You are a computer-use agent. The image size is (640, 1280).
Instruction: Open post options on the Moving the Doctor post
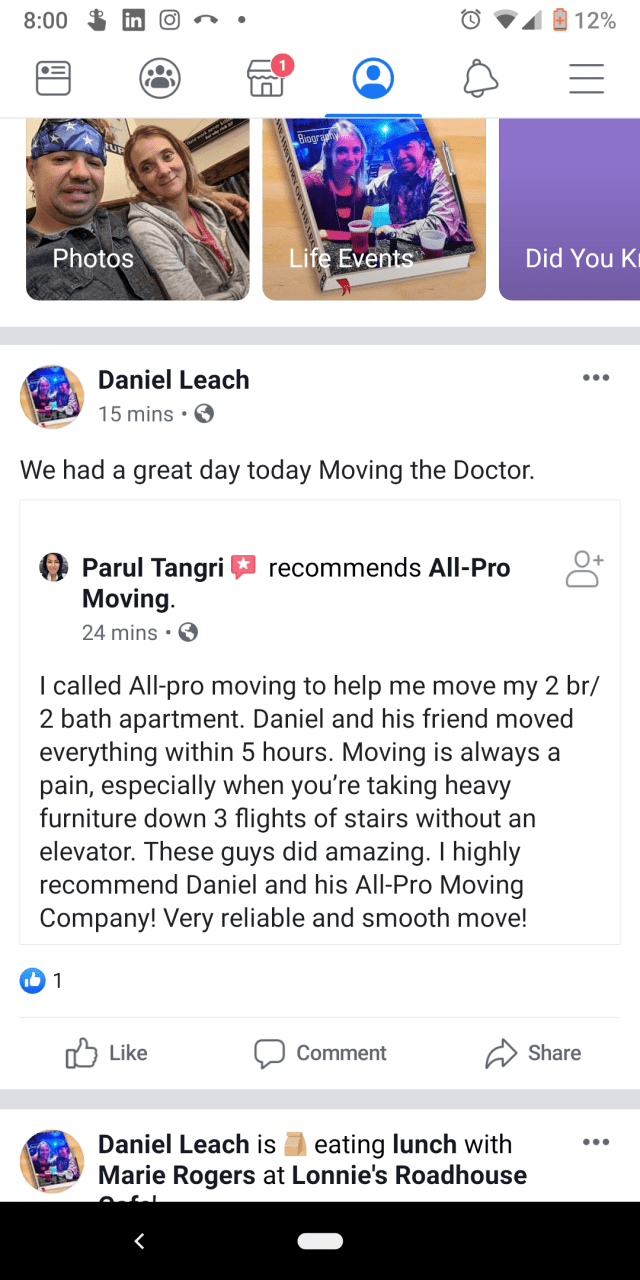pyautogui.click(x=595, y=378)
